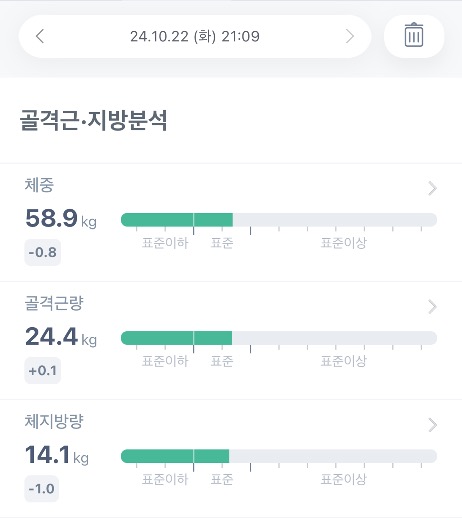Open the 체중 detail row

[x=231, y=222]
